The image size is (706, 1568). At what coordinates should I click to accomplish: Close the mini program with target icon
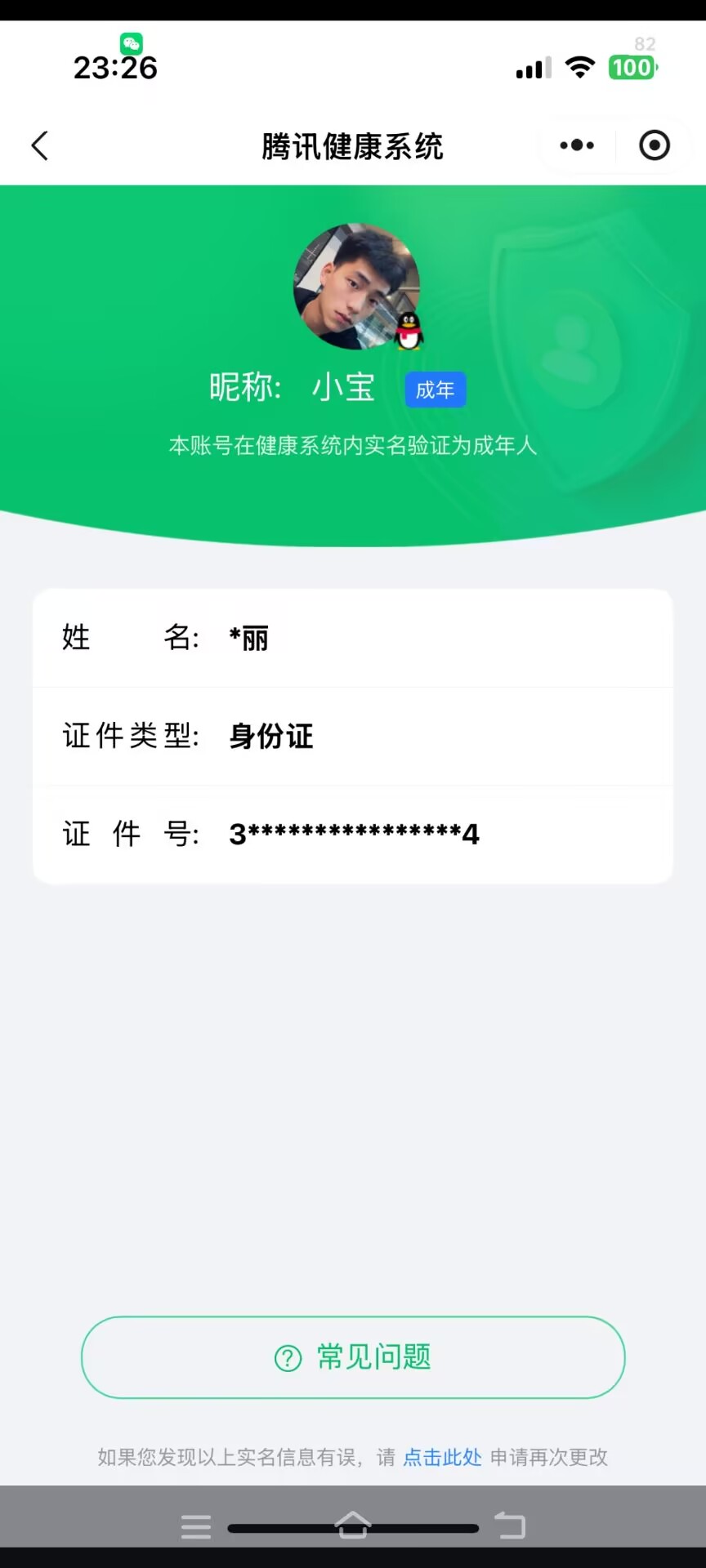(x=654, y=146)
